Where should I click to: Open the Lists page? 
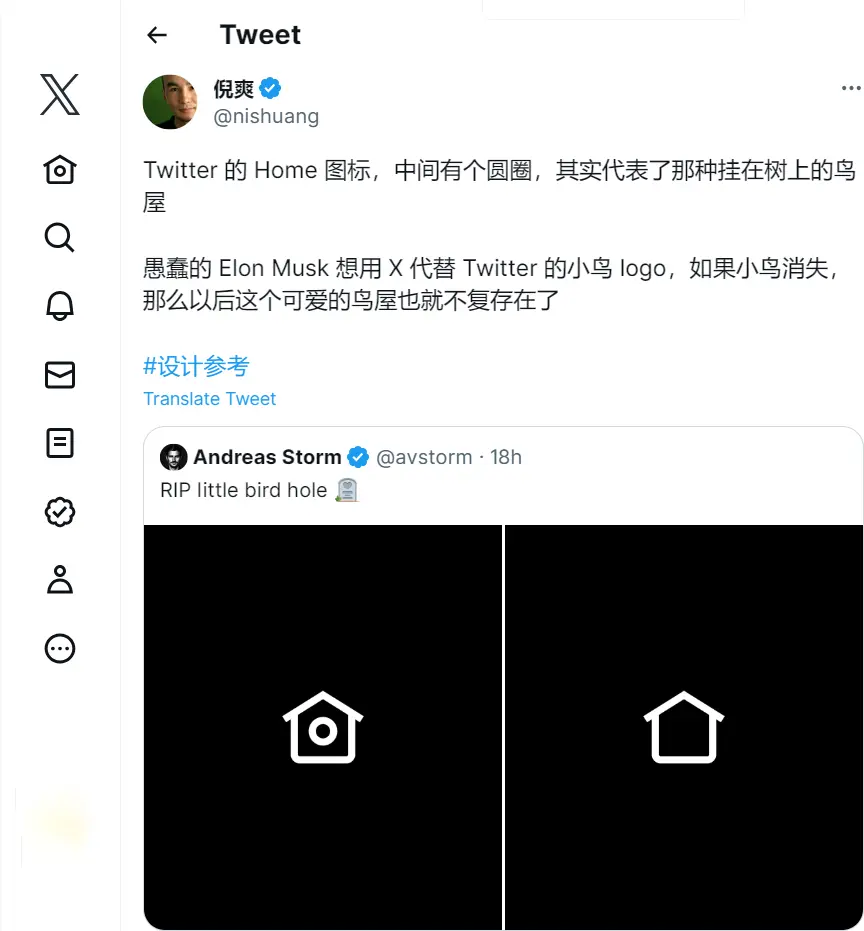click(60, 442)
